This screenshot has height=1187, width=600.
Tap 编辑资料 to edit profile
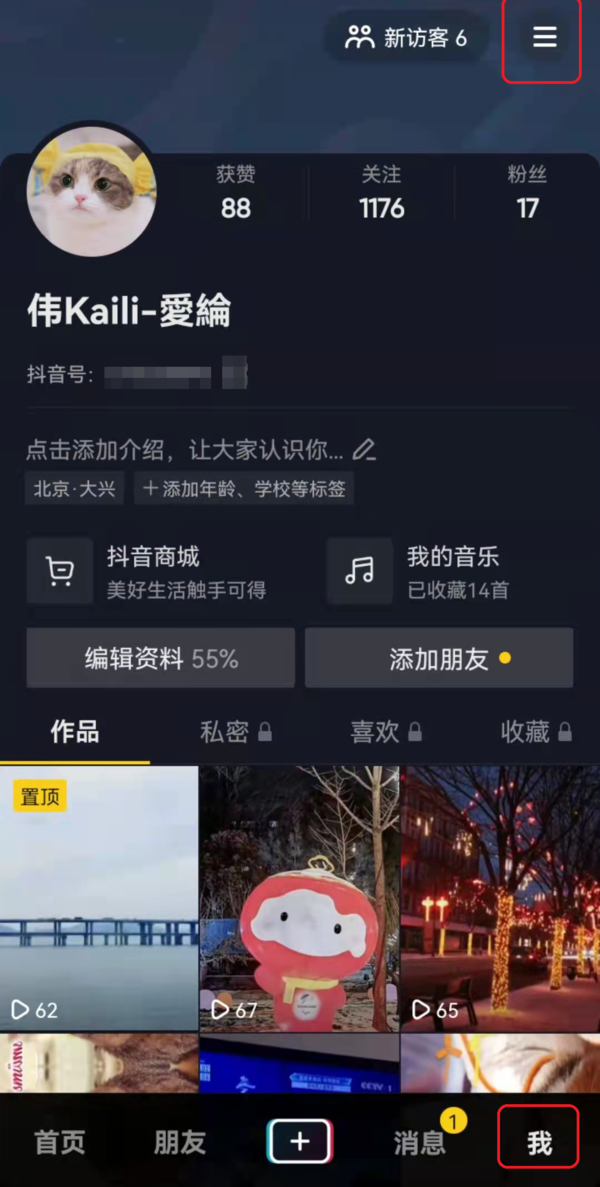coord(160,658)
